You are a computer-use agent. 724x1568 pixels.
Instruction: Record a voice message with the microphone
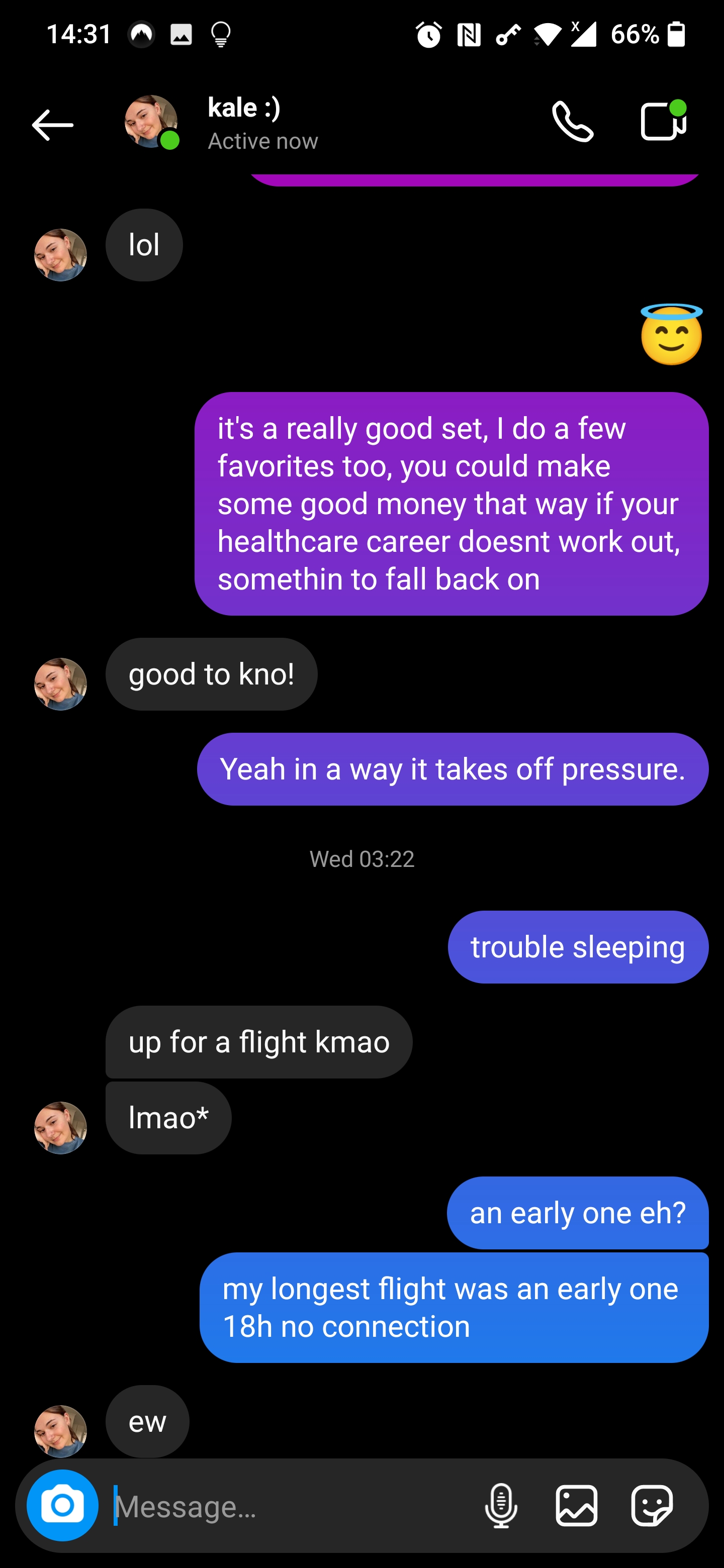pos(501,1506)
